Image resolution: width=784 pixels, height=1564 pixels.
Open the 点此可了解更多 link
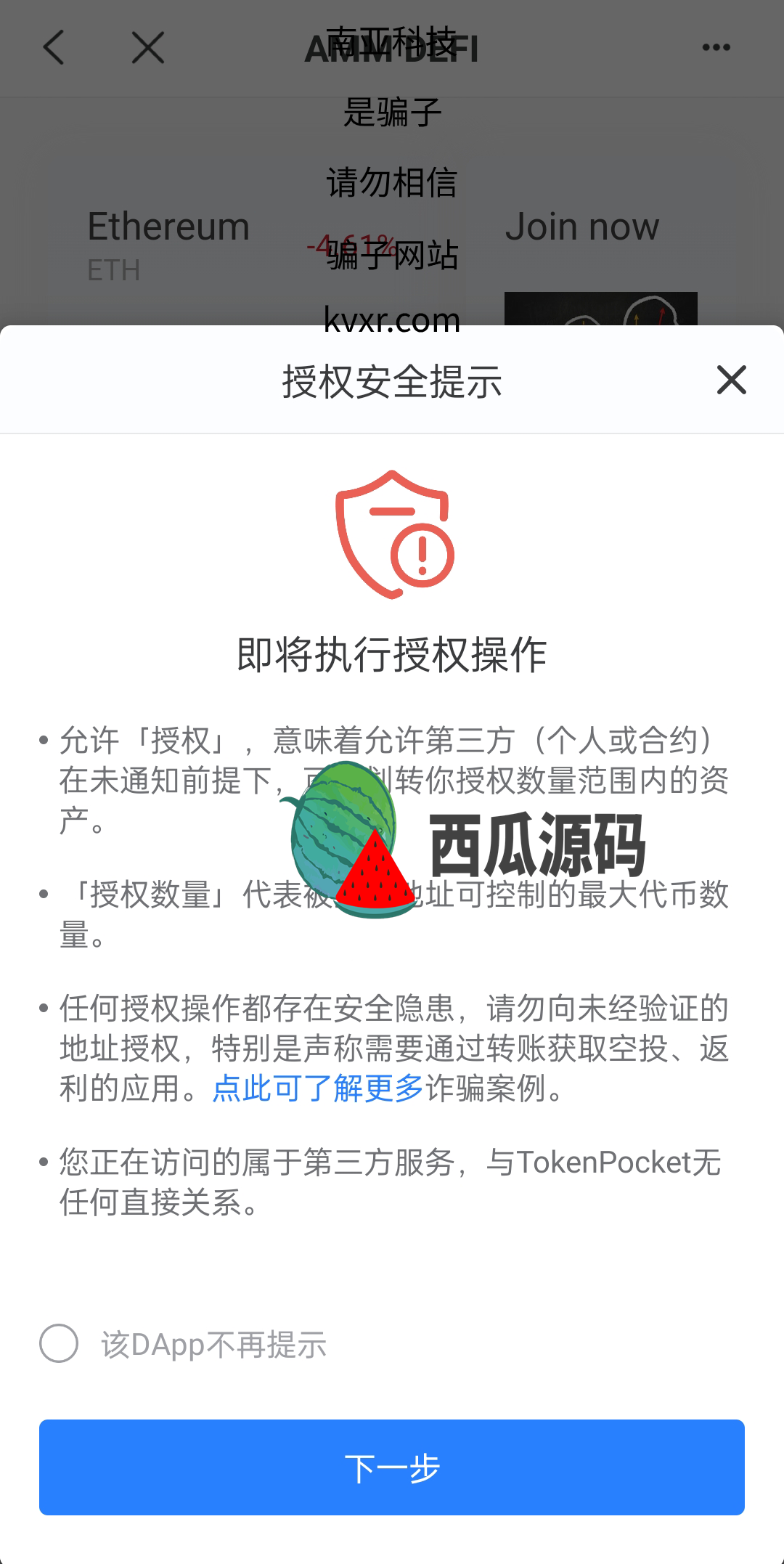click(x=317, y=1088)
